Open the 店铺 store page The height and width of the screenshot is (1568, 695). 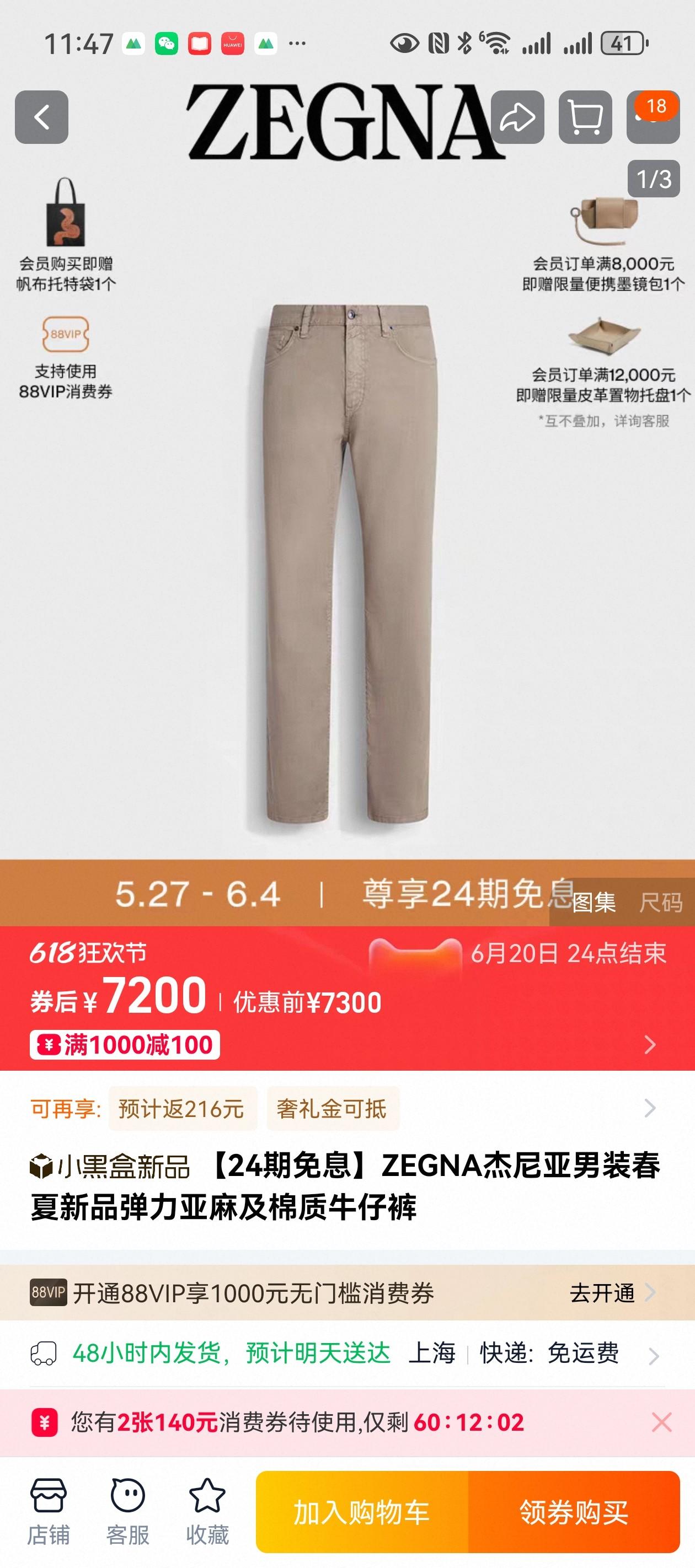(x=48, y=1511)
